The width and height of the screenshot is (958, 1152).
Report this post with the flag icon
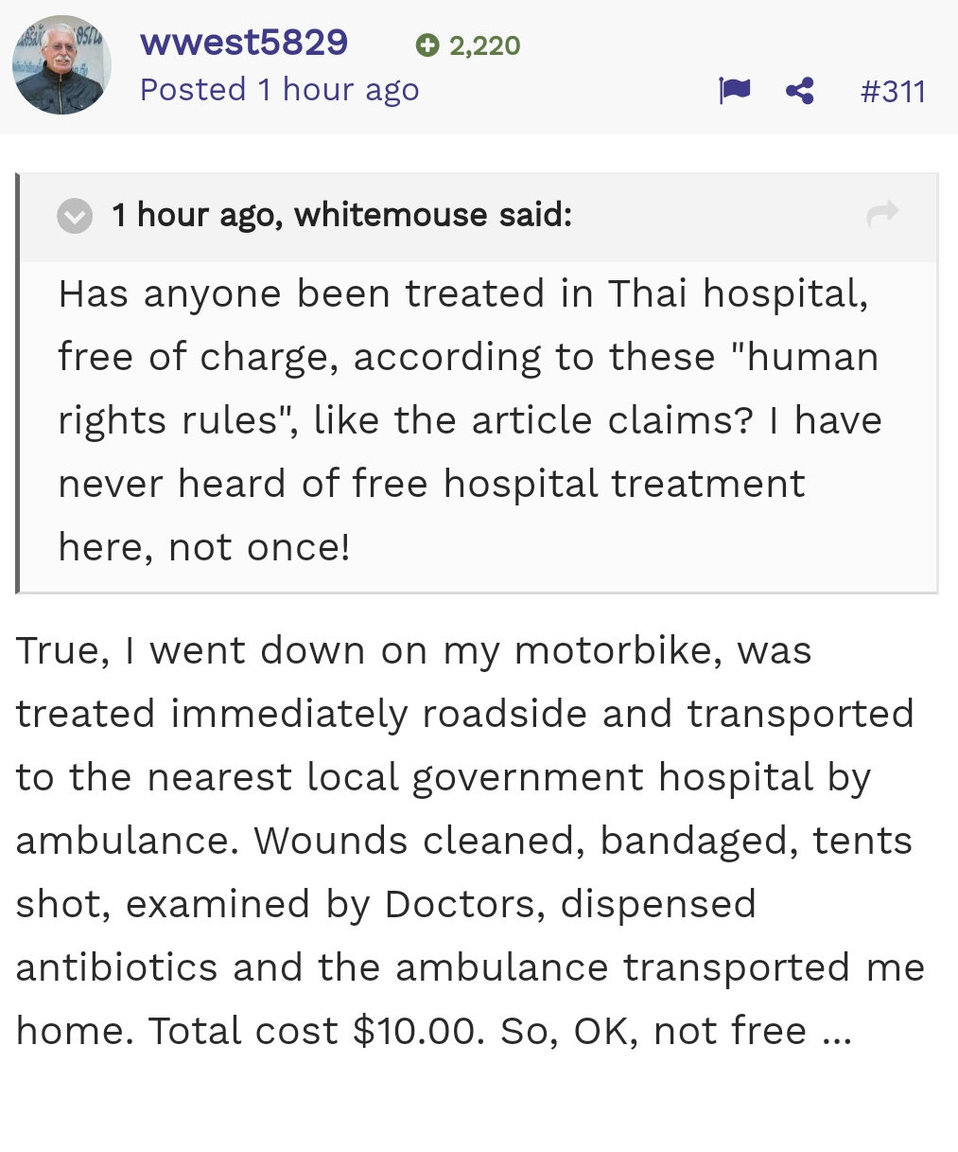click(x=734, y=92)
